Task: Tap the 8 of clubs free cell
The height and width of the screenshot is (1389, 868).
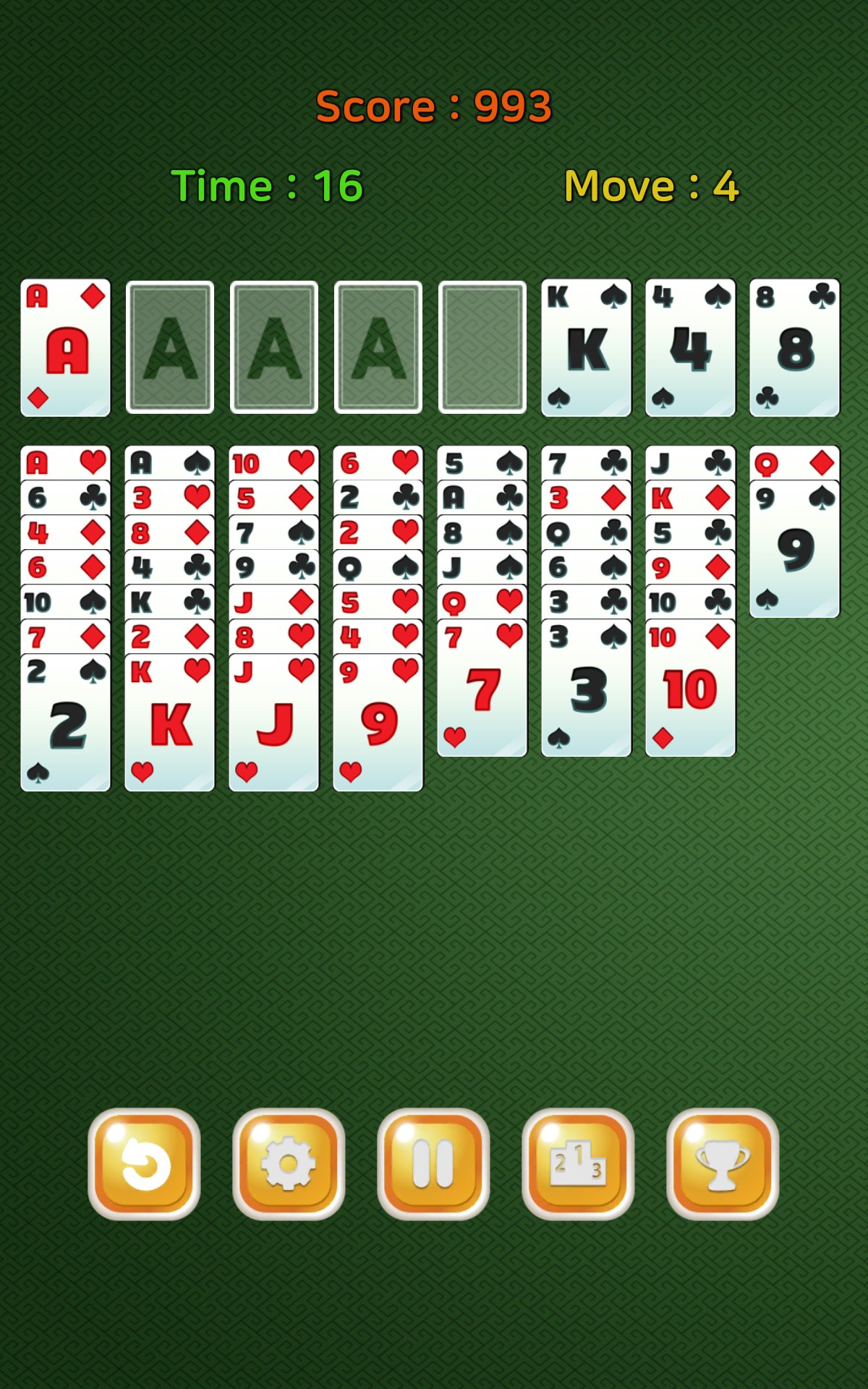Action: tap(795, 349)
